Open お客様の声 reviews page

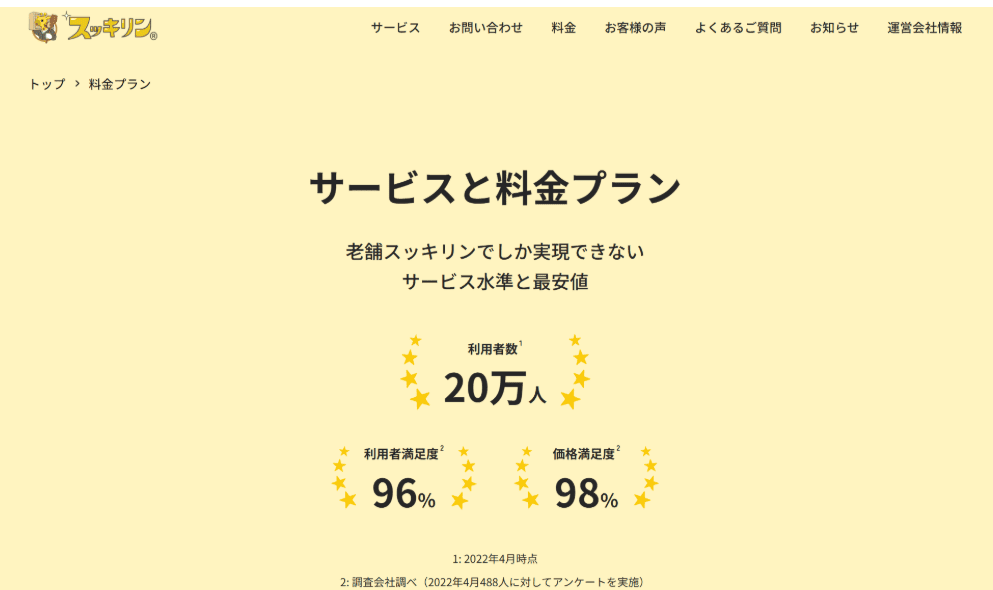click(x=635, y=28)
